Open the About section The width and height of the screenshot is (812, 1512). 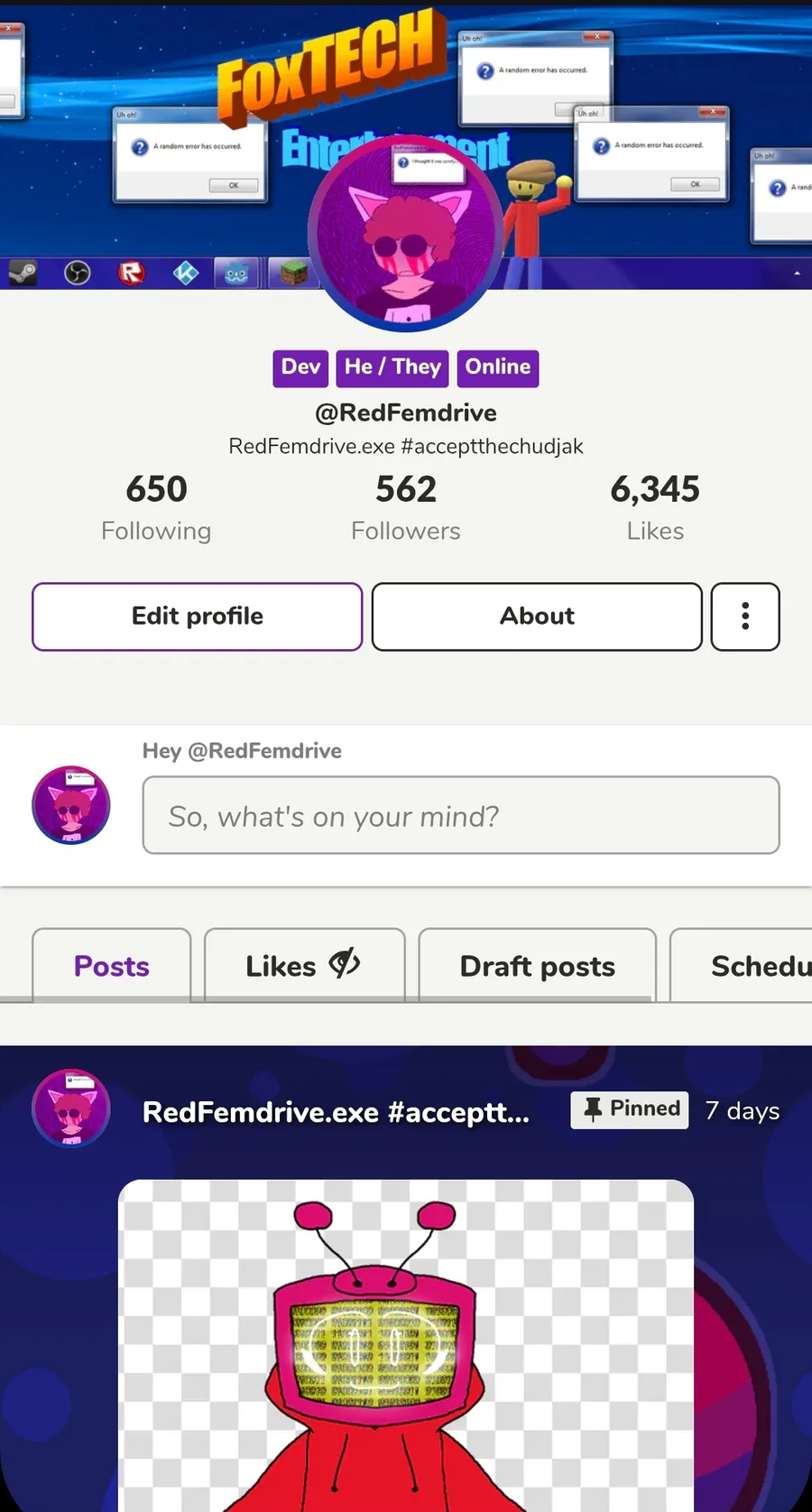[537, 617]
